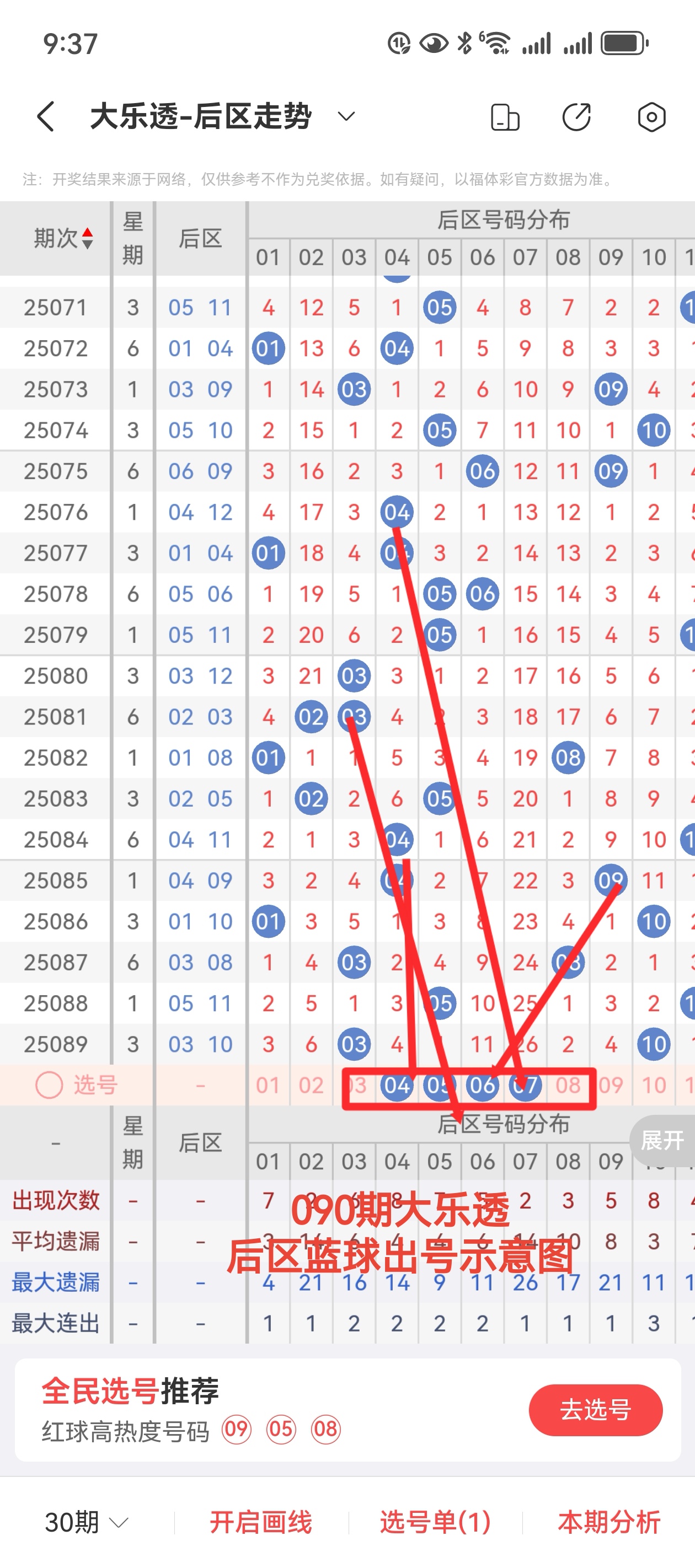The width and height of the screenshot is (695, 1568).
Task: Expand statistics with the 展开 button
Action: 662,1140
